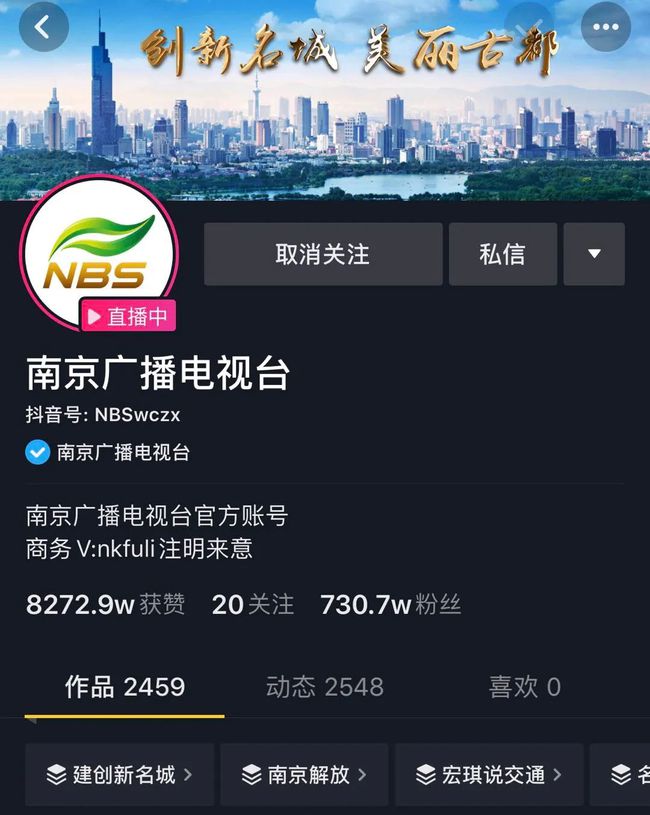Expand the dropdown arrow beside 私信

tap(594, 254)
